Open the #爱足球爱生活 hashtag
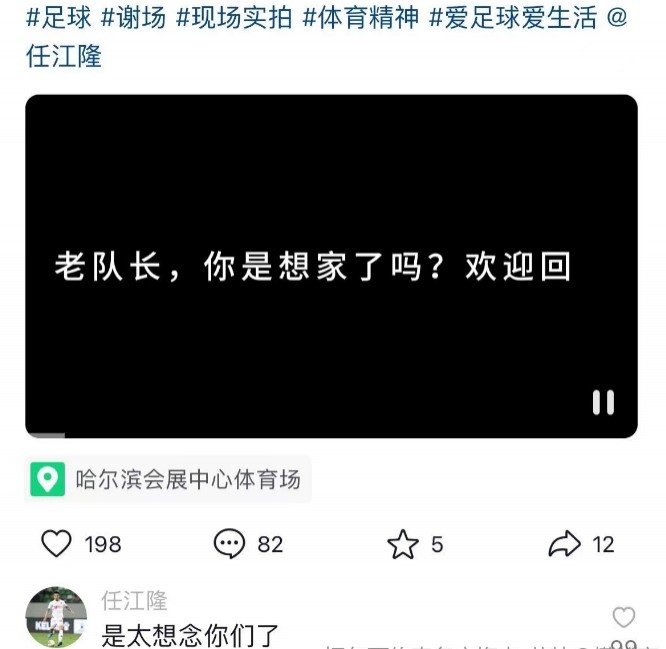This screenshot has width=666, height=649. (512, 16)
